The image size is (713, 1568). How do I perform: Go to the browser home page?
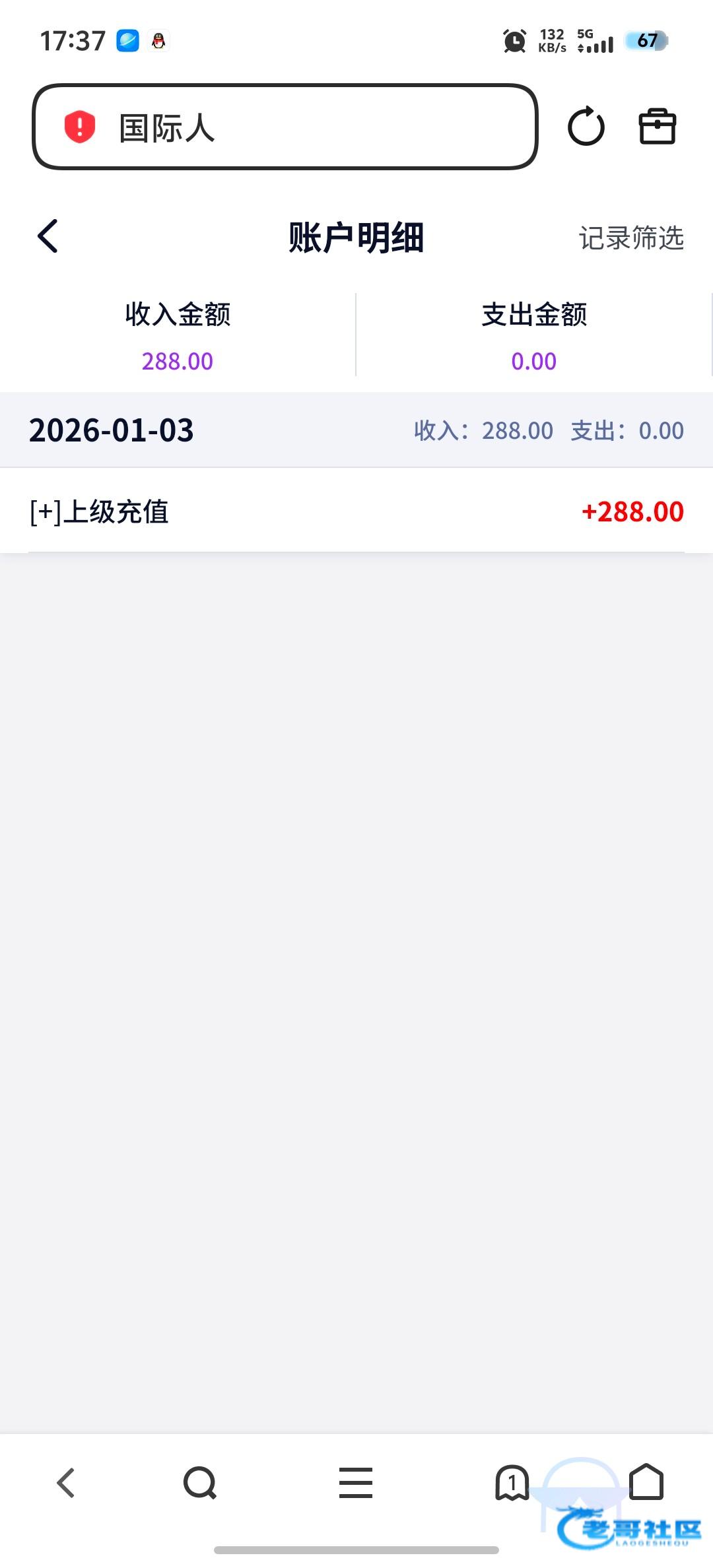tap(646, 1482)
